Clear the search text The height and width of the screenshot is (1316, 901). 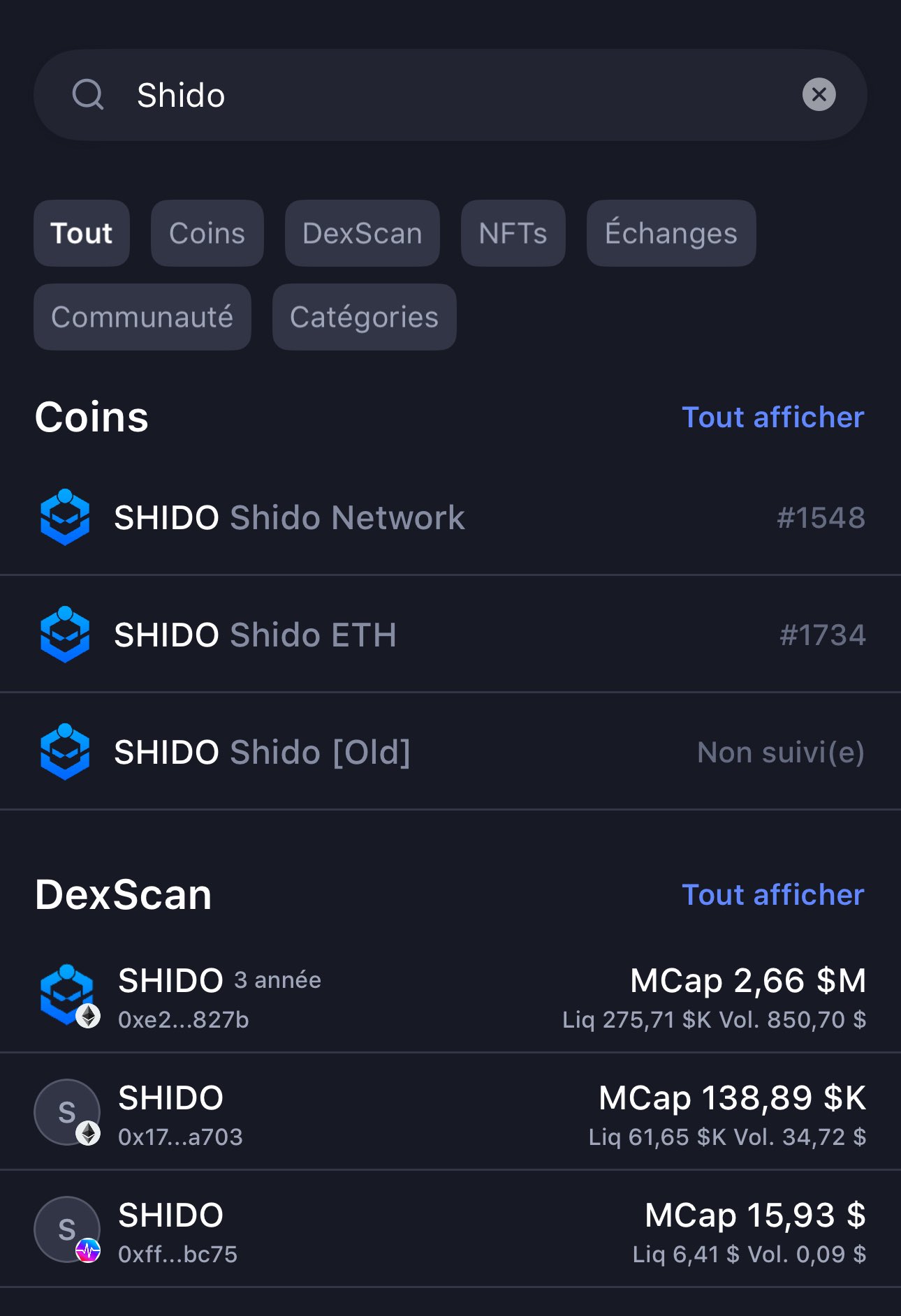(819, 95)
